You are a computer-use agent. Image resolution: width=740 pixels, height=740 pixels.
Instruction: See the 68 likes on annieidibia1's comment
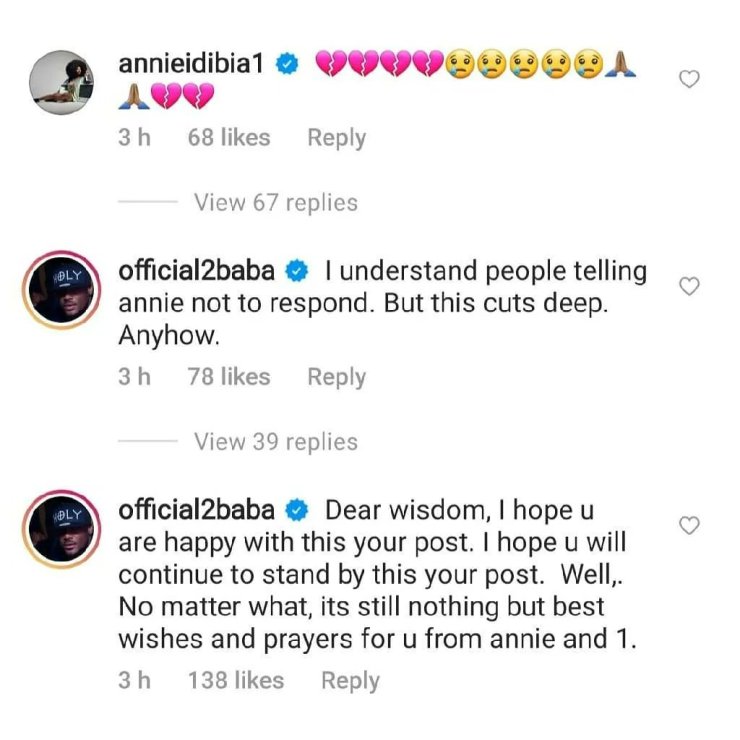coord(229,138)
